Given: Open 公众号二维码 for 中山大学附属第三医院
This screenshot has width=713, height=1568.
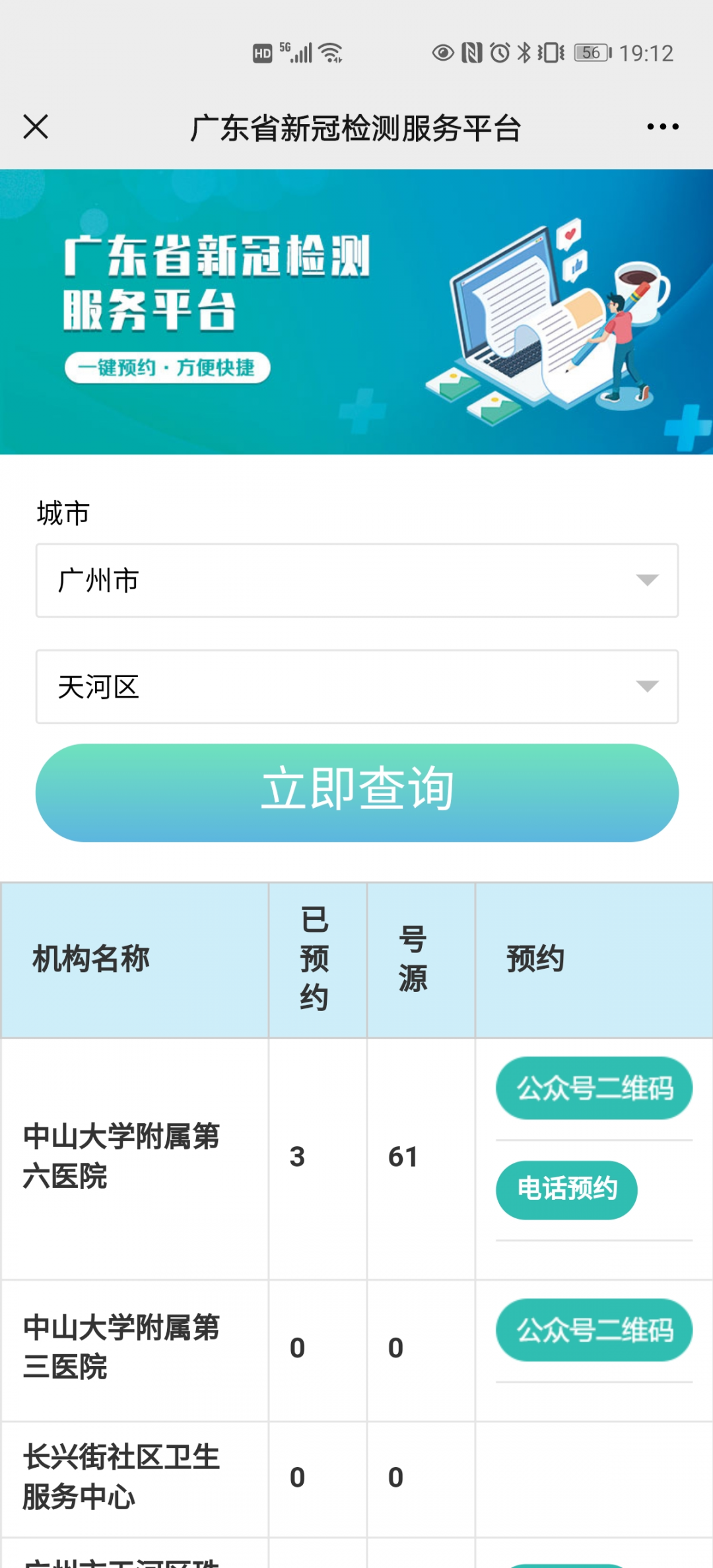Looking at the screenshot, I should point(594,1330).
